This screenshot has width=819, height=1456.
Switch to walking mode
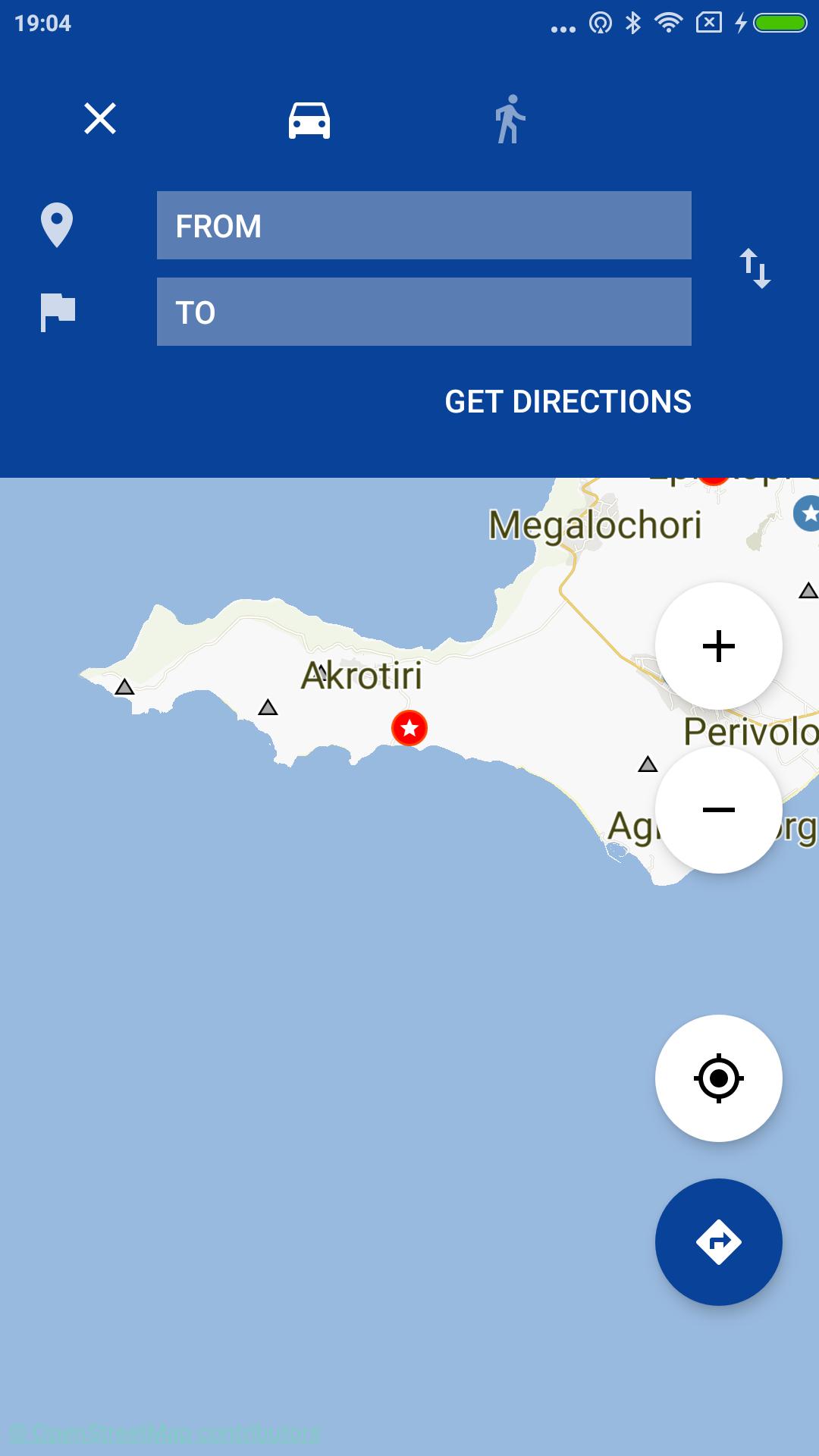click(x=510, y=120)
